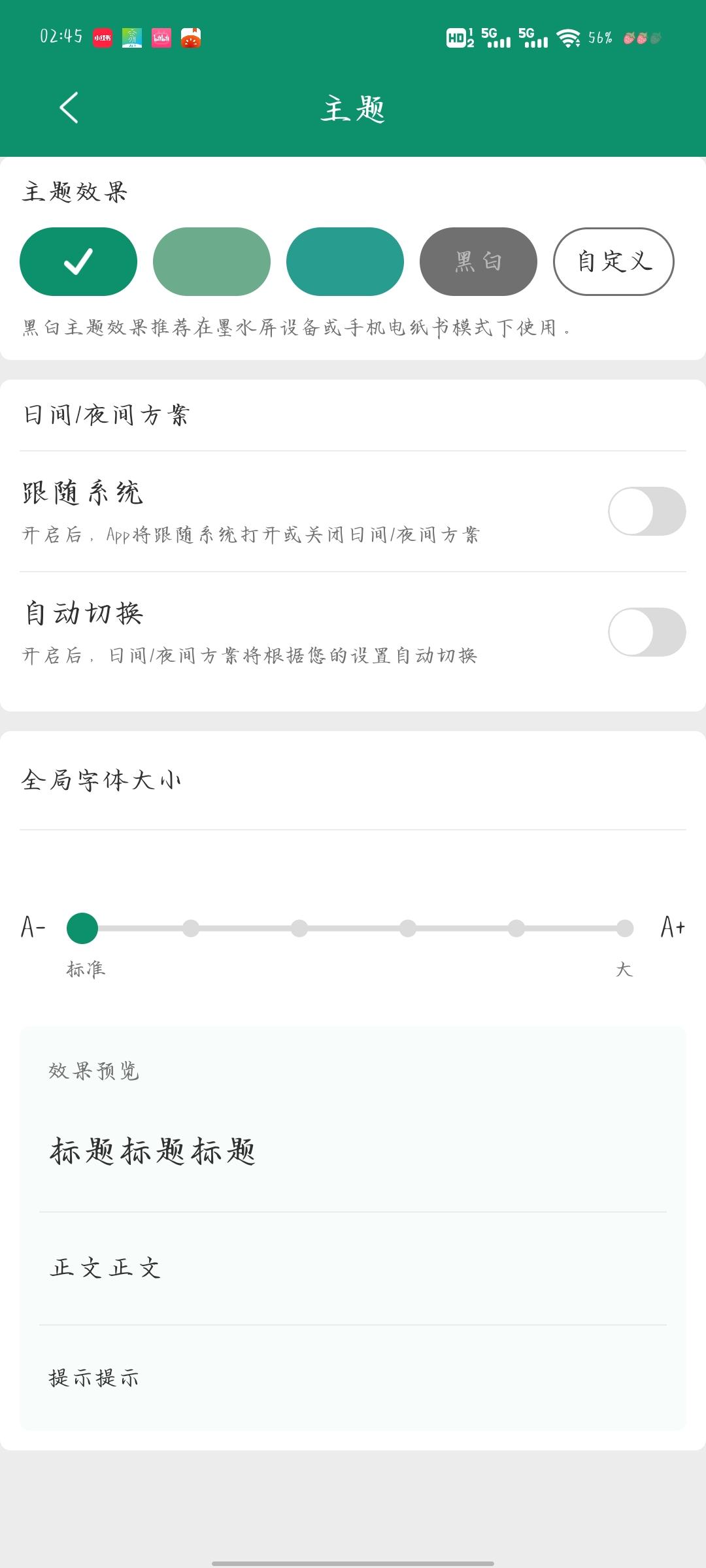Pick the teal theme color swatch
This screenshot has height=1568, width=706.
345,261
